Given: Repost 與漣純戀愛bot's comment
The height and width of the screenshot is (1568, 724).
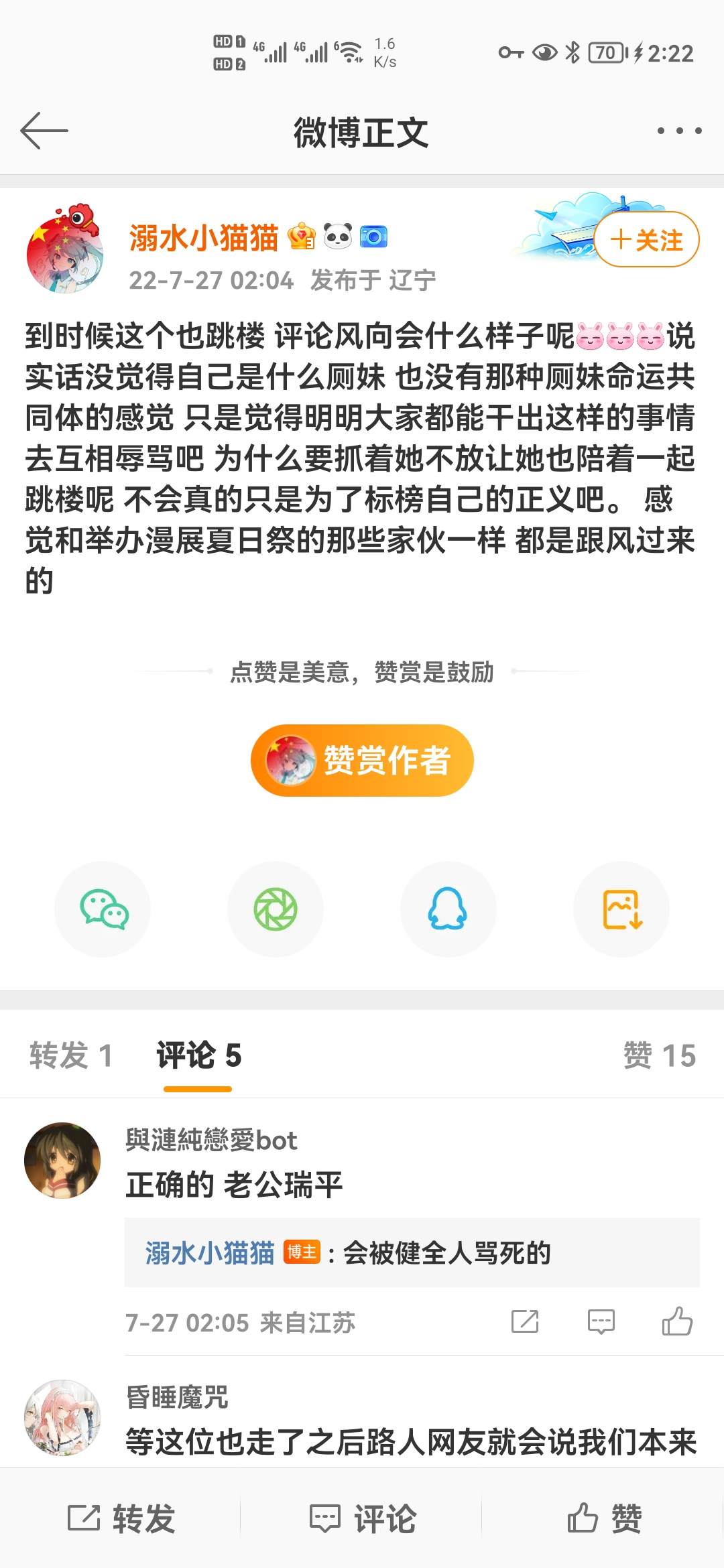Looking at the screenshot, I should (525, 1321).
